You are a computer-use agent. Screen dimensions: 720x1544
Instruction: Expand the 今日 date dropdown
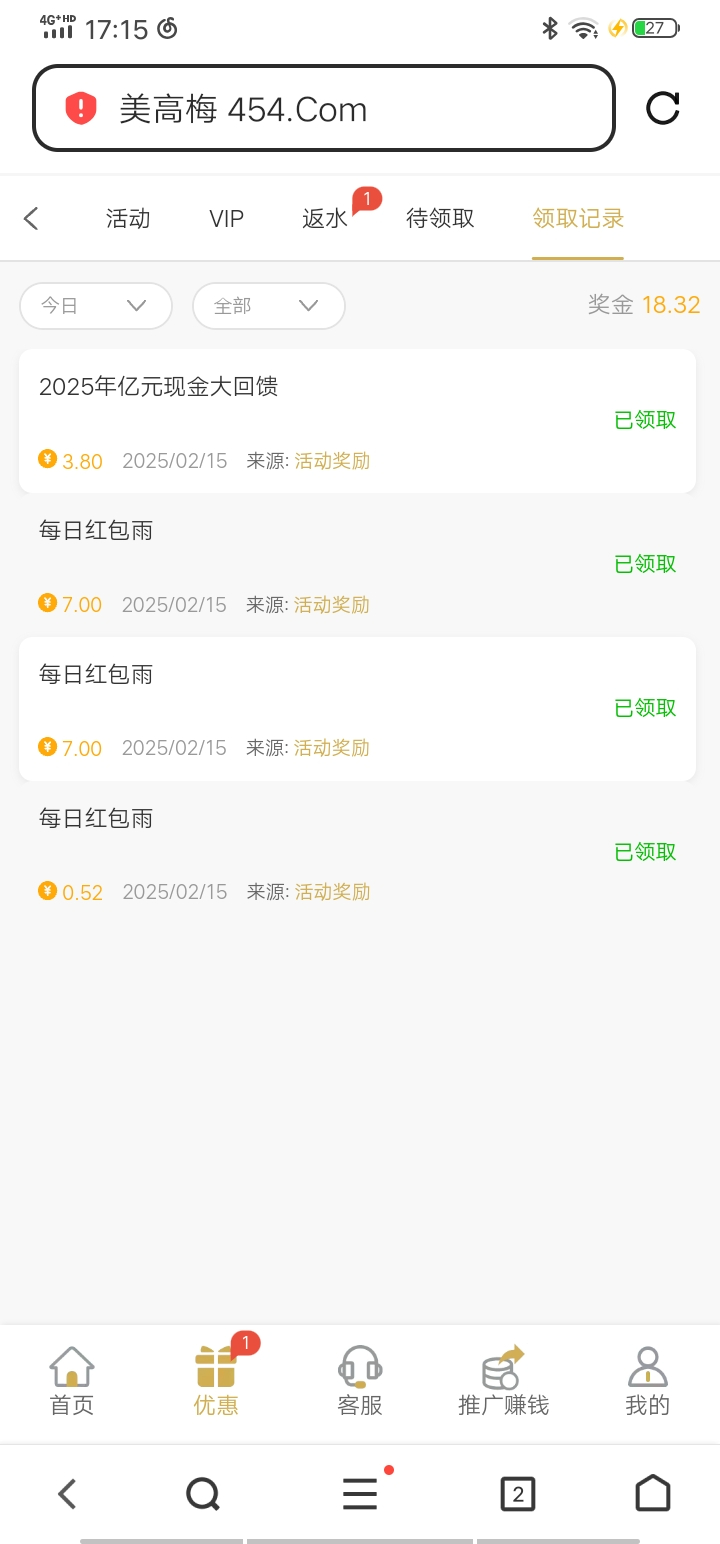96,306
